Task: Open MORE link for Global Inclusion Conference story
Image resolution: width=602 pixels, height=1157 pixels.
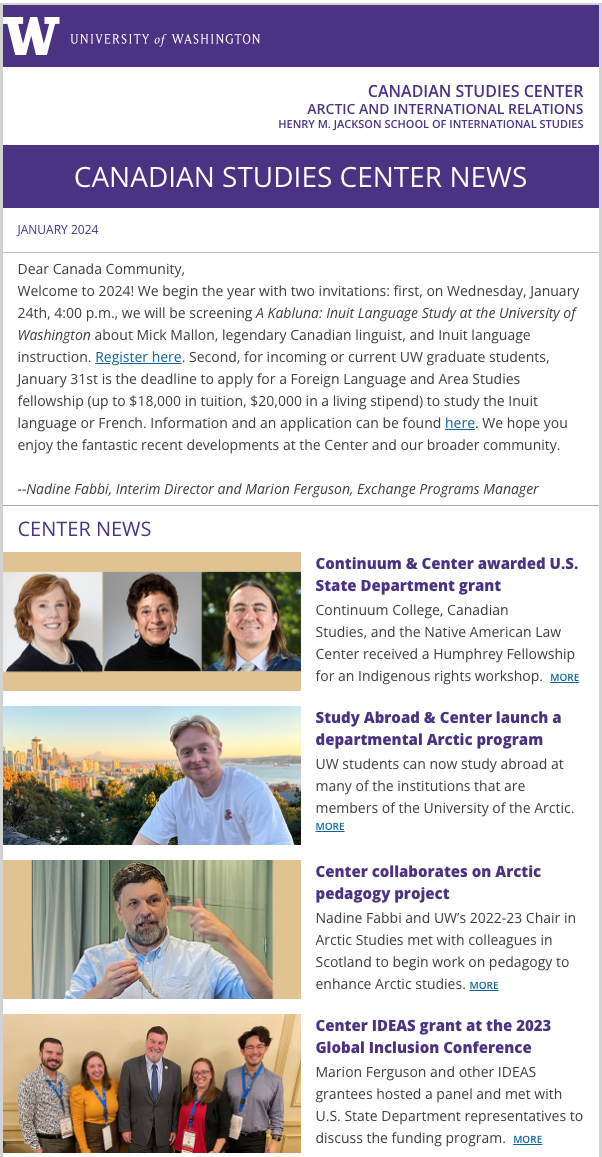Action: tap(527, 1139)
